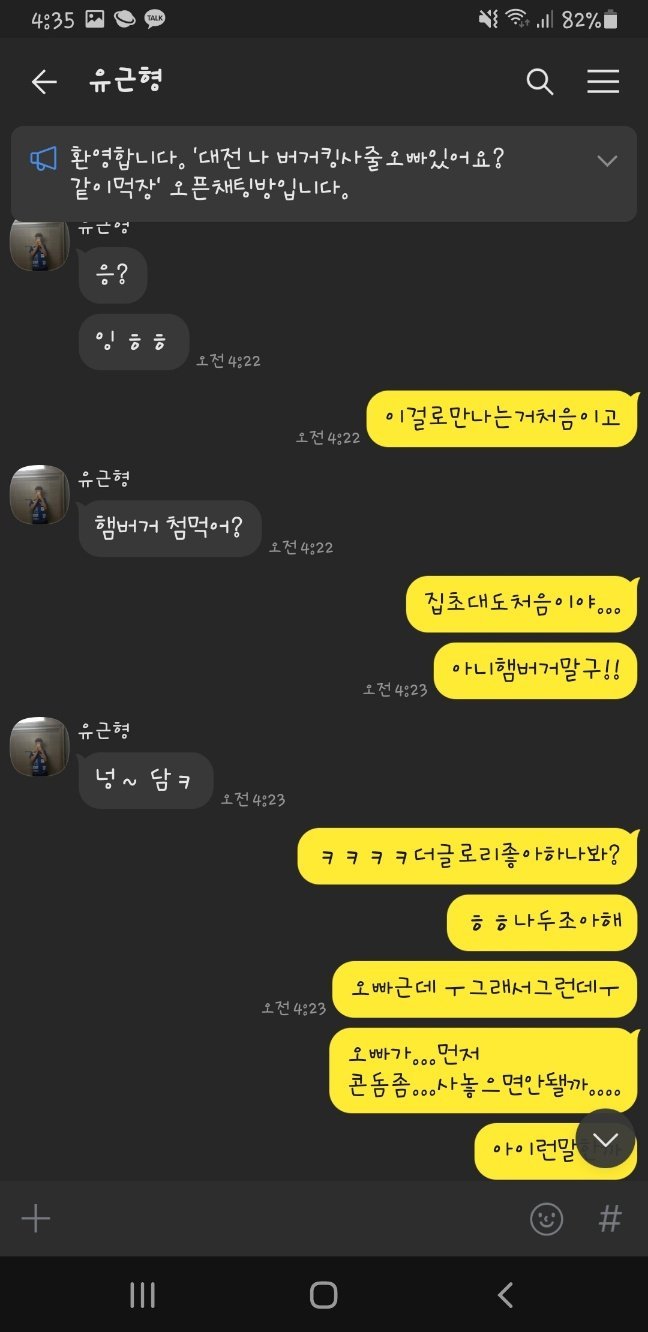
Task: Open 유근형's profile photo beside 햄버거 첨먹어?
Action: pos(40,494)
